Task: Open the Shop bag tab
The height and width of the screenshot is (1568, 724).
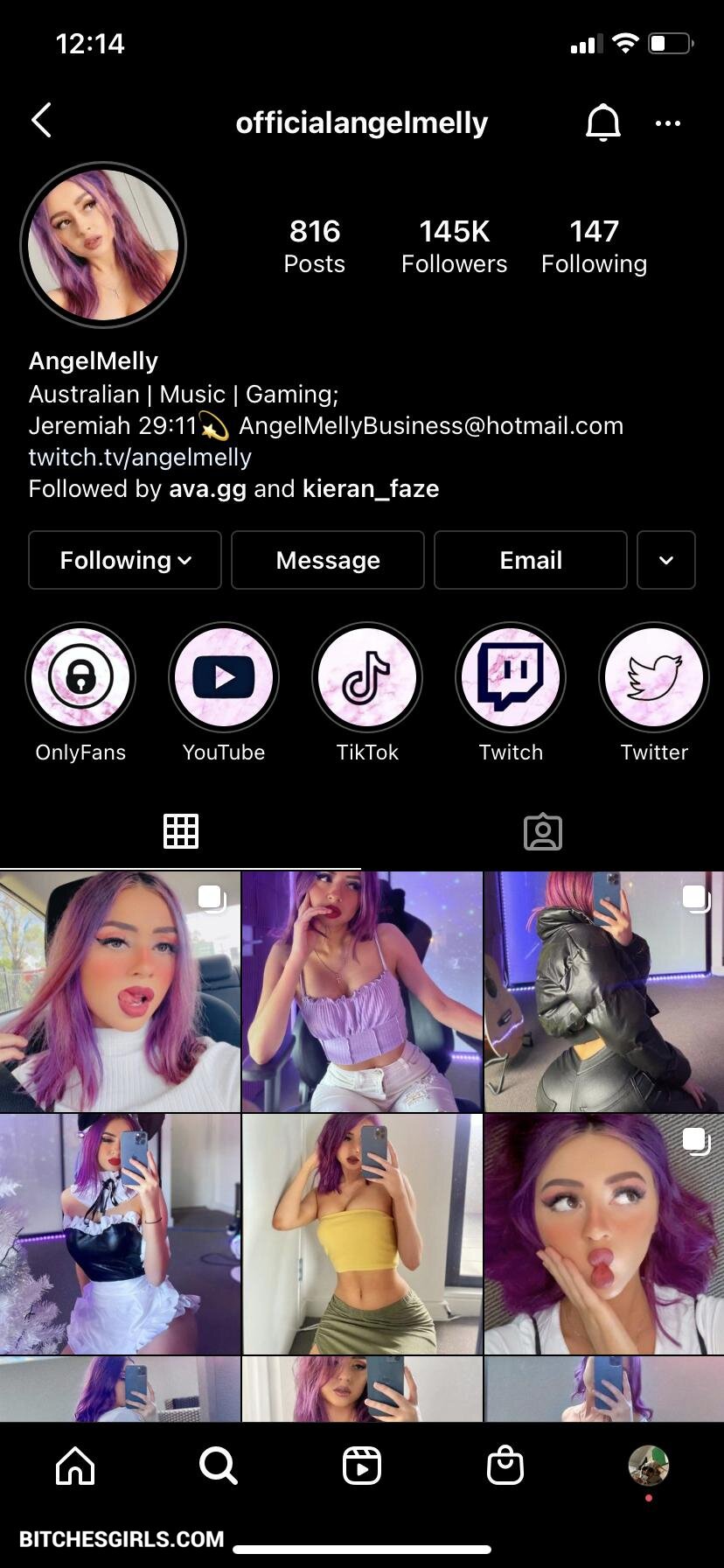Action: click(505, 1465)
